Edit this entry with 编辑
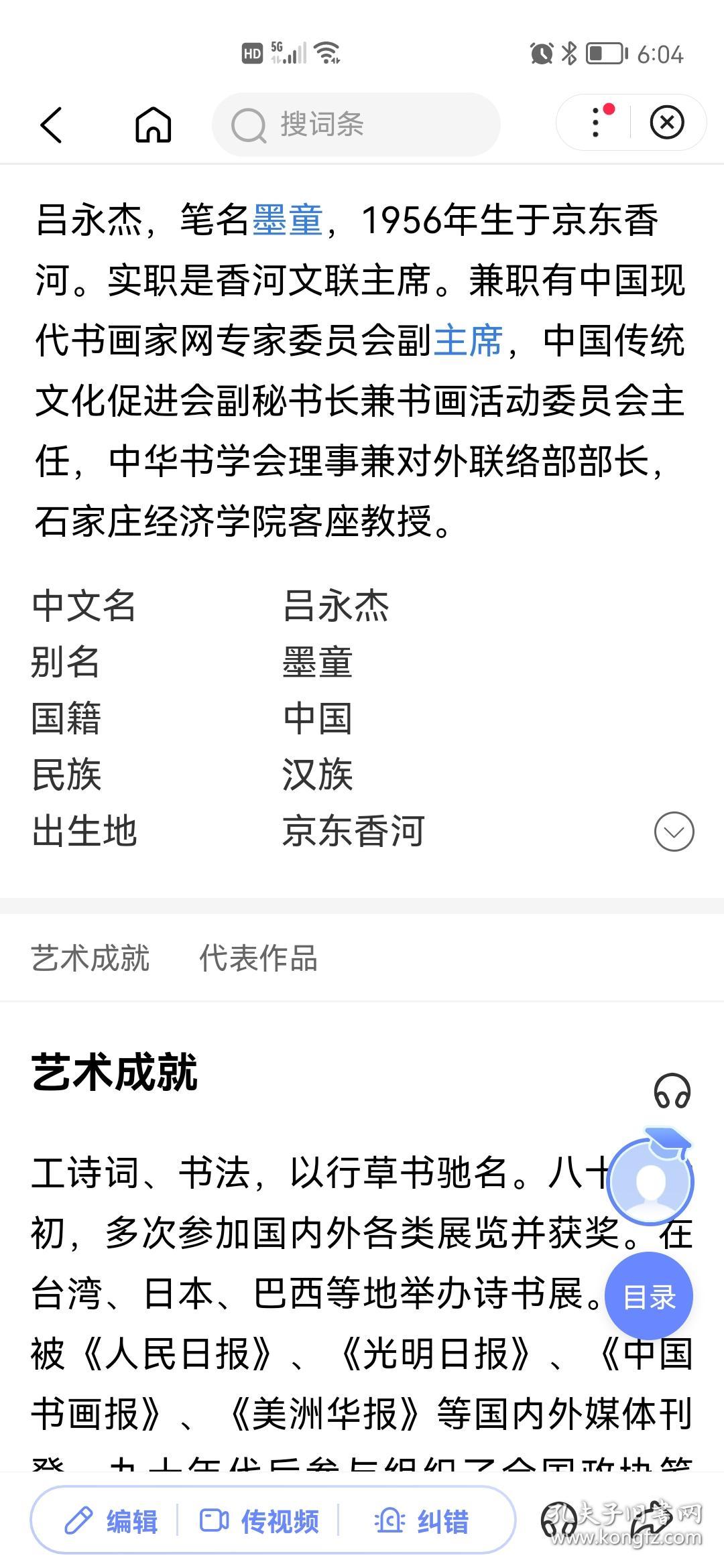724x1568 pixels. click(111, 1521)
